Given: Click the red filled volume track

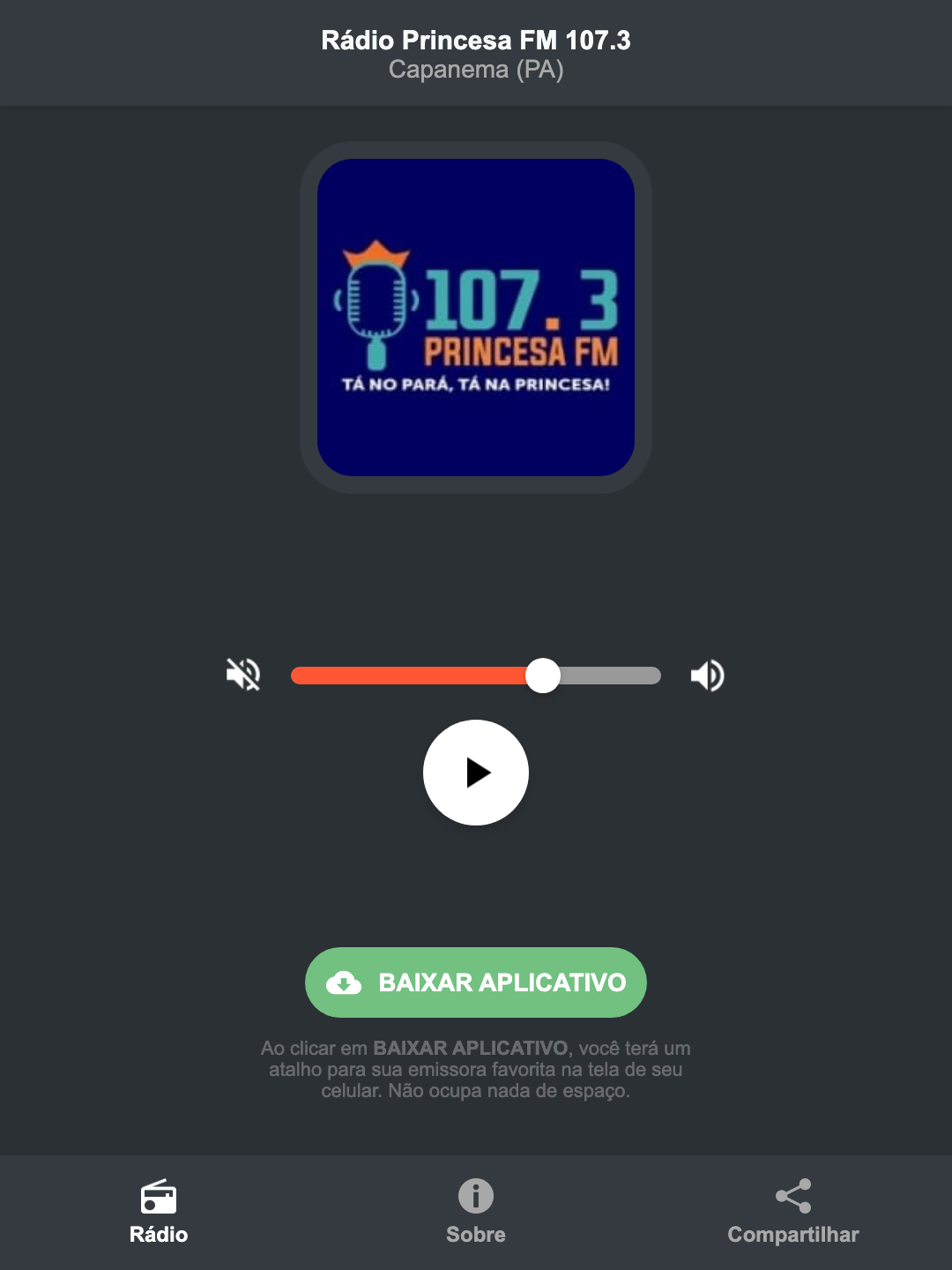Looking at the screenshot, I should [414, 675].
